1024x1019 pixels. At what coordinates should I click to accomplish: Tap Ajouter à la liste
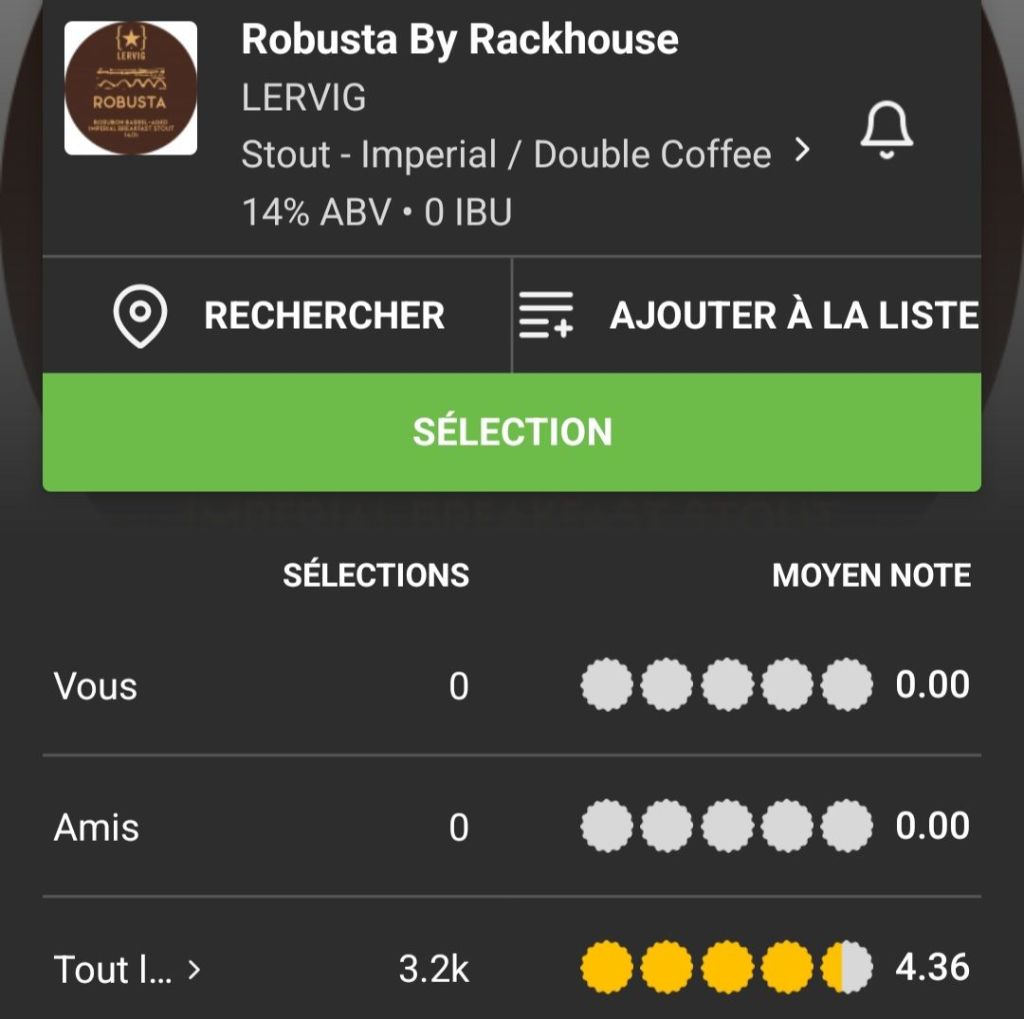[x=746, y=316]
